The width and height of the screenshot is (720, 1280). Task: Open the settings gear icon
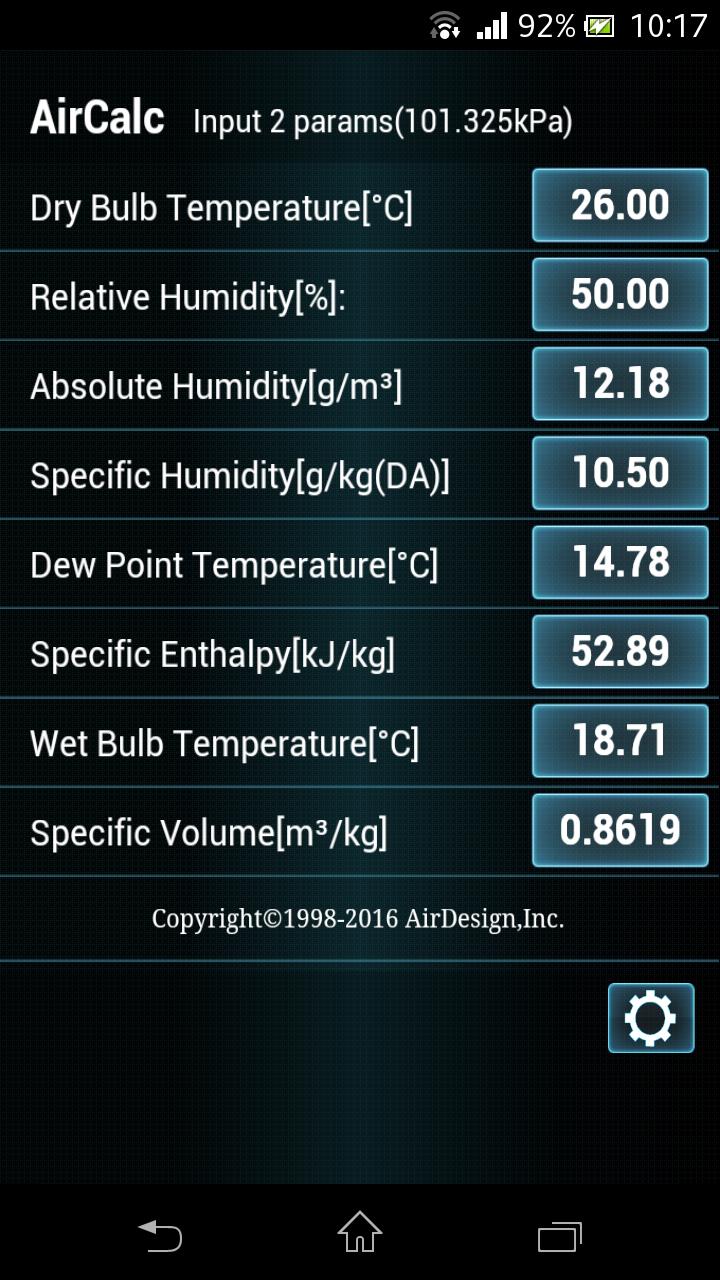point(650,1018)
